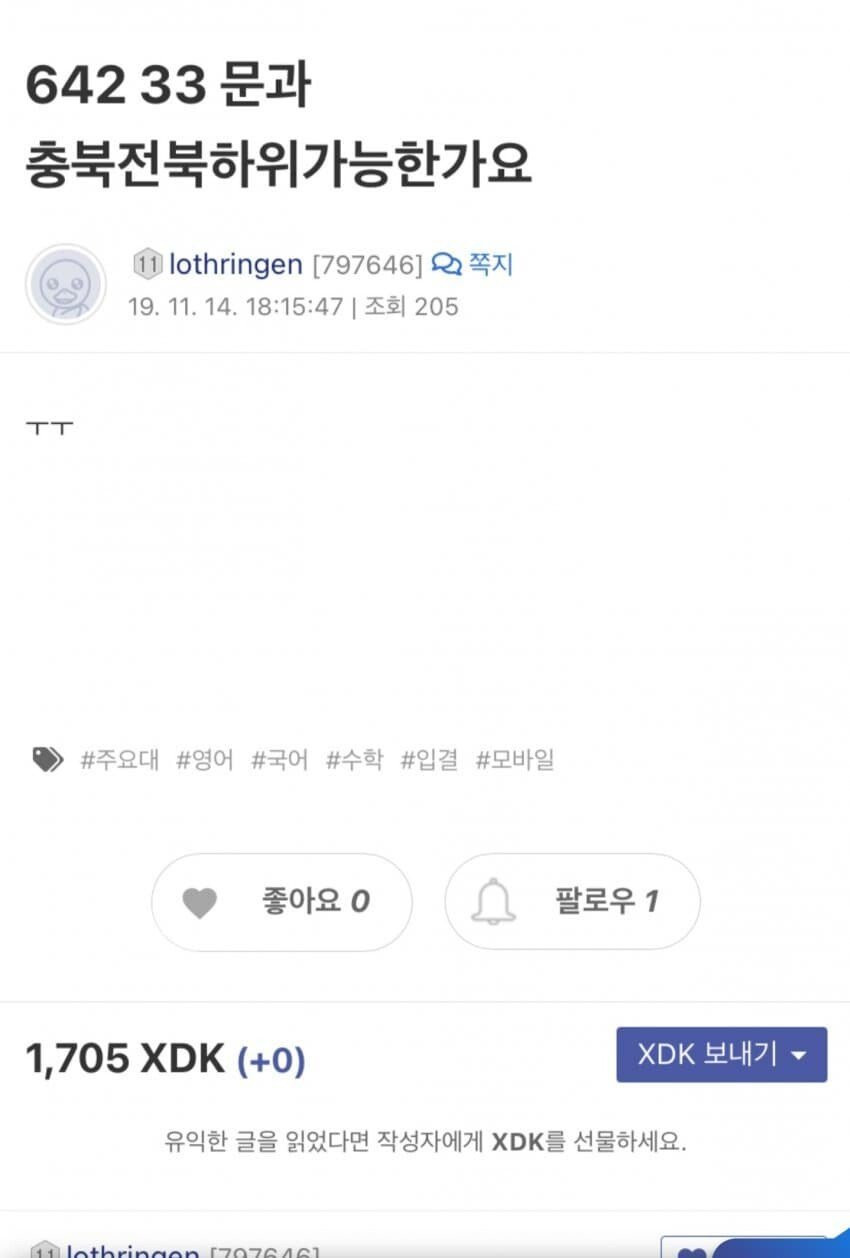The width and height of the screenshot is (850, 1258).
Task: Tap the author's avatar picture
Action: click(x=66, y=284)
